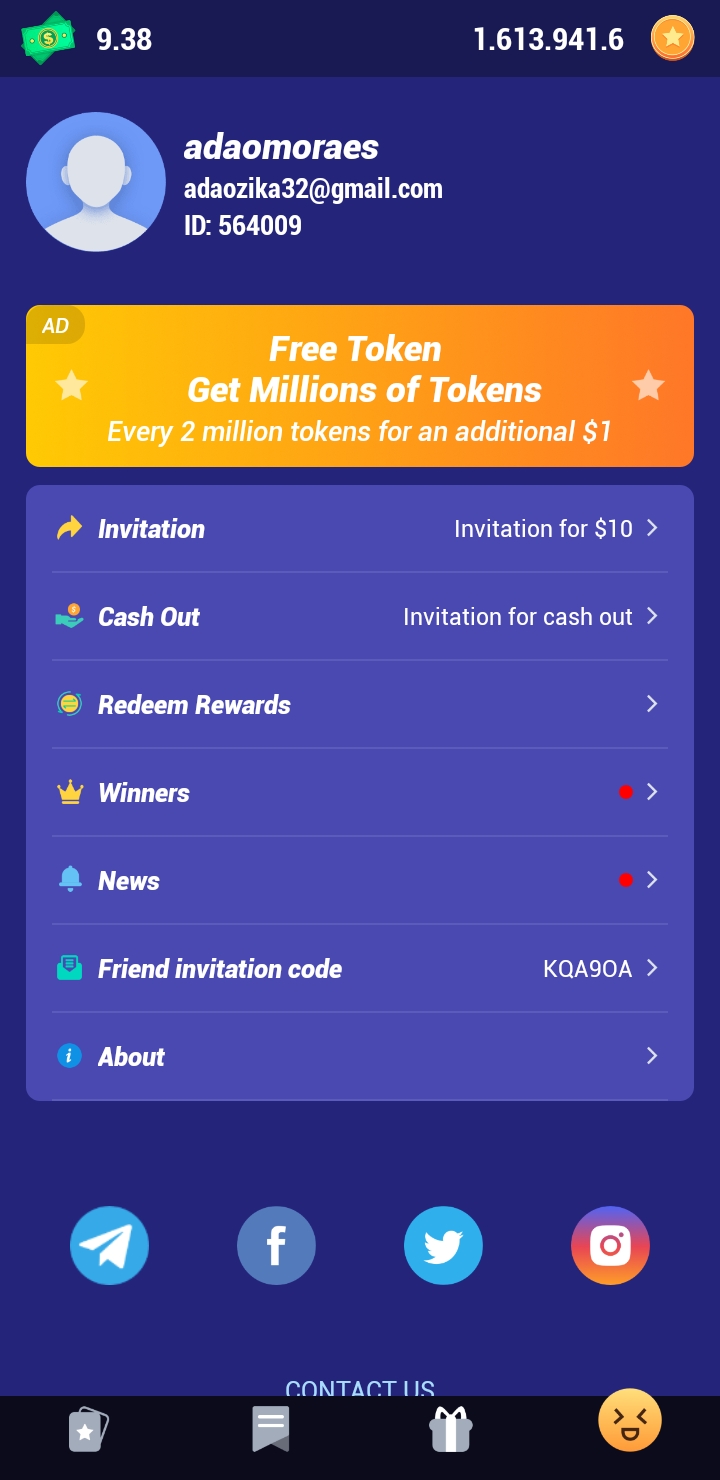Switch to the gift box tab
This screenshot has height=1480, width=720.
[451, 1429]
